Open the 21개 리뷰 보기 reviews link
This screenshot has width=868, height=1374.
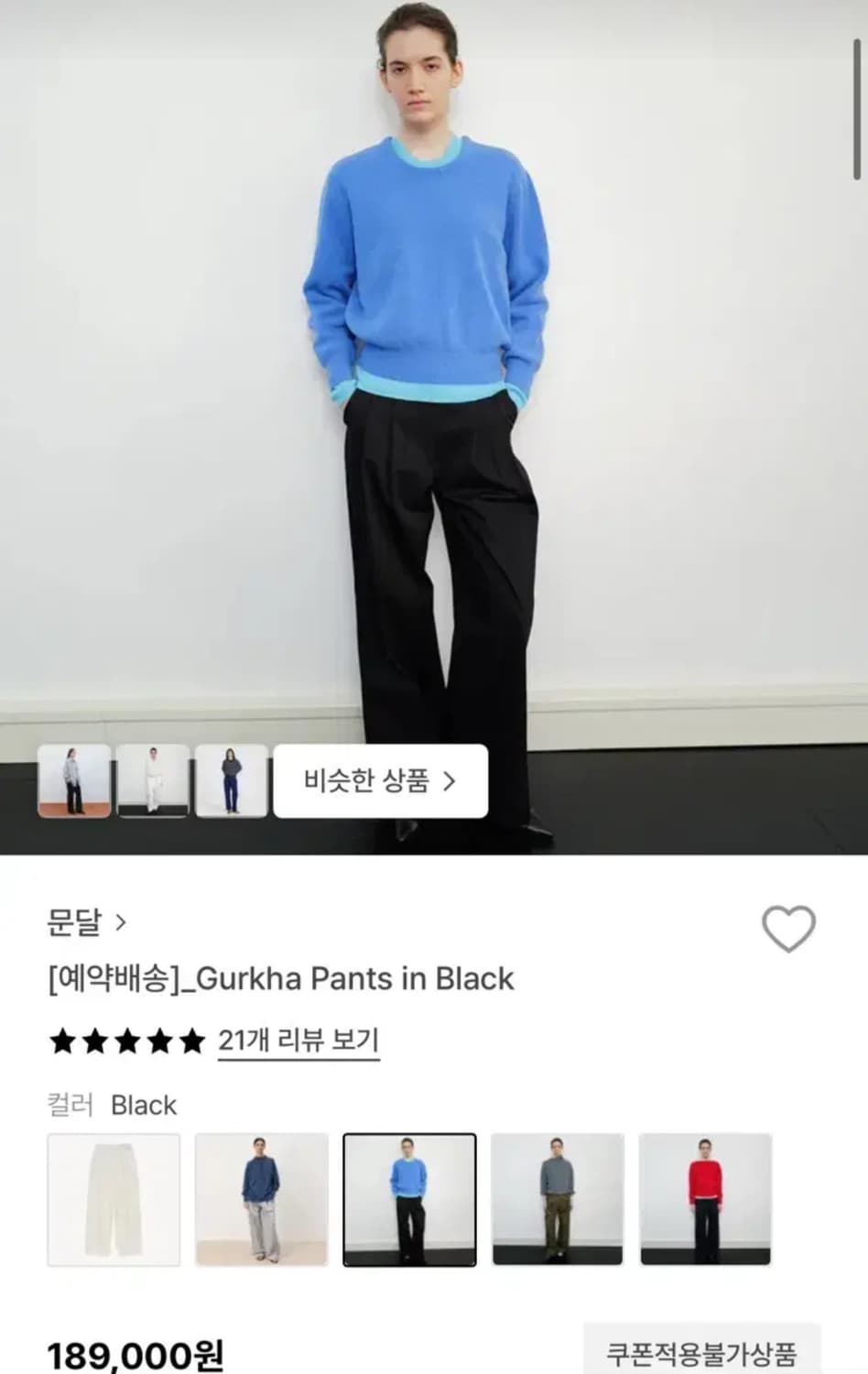298,1041
